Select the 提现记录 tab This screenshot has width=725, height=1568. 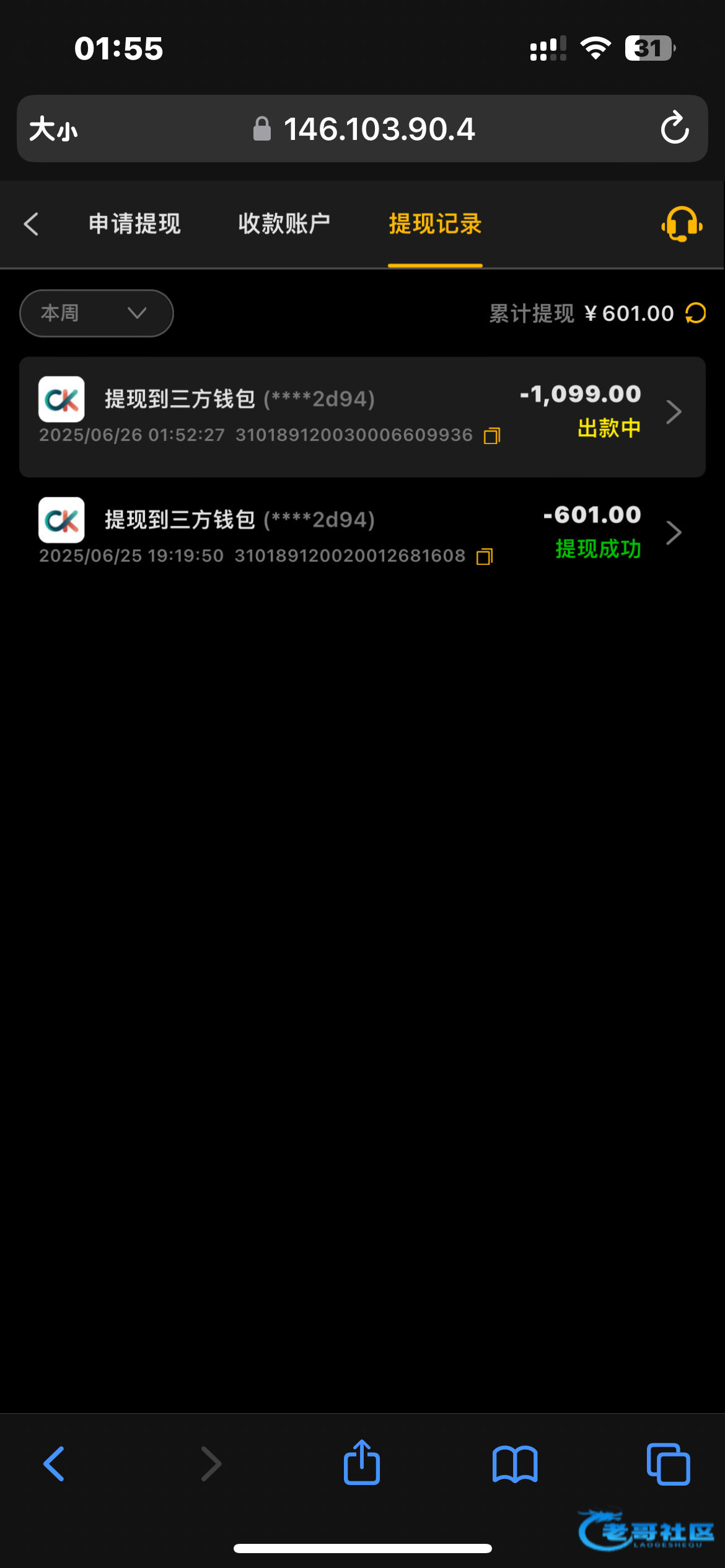(435, 224)
